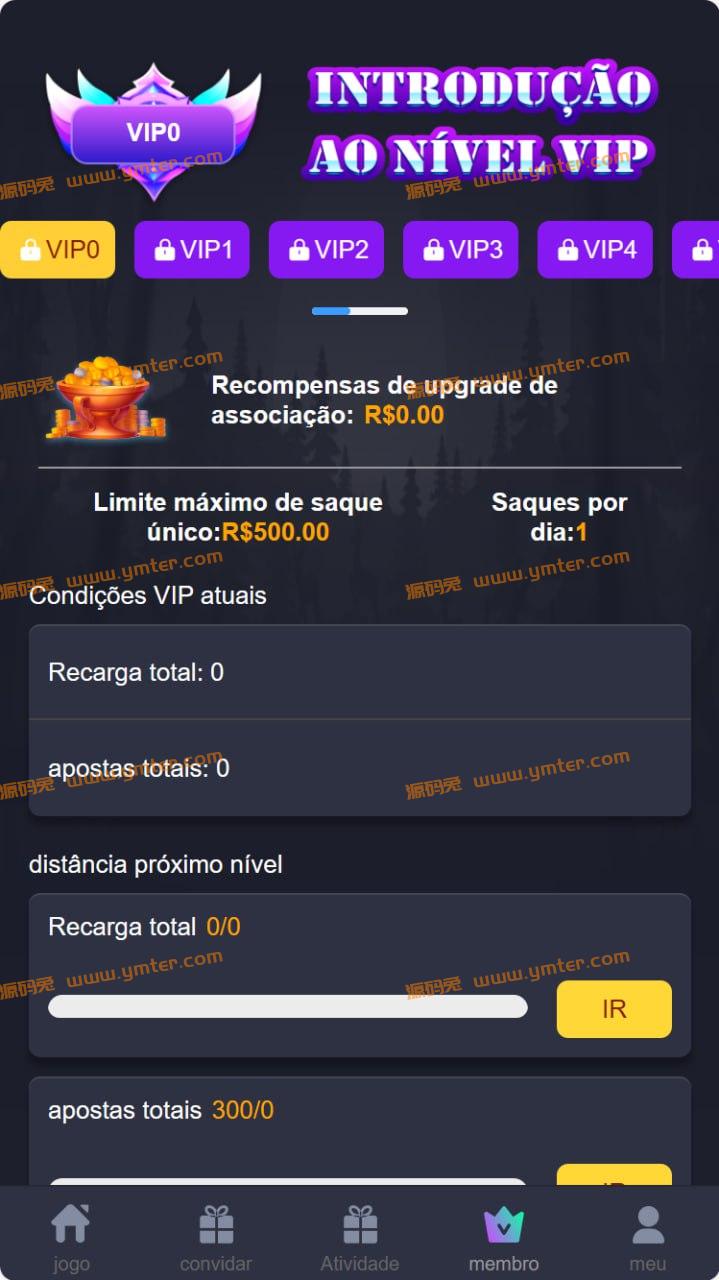The image size is (719, 1280).
Task: Select the VIP0 level chip
Action: point(58,250)
